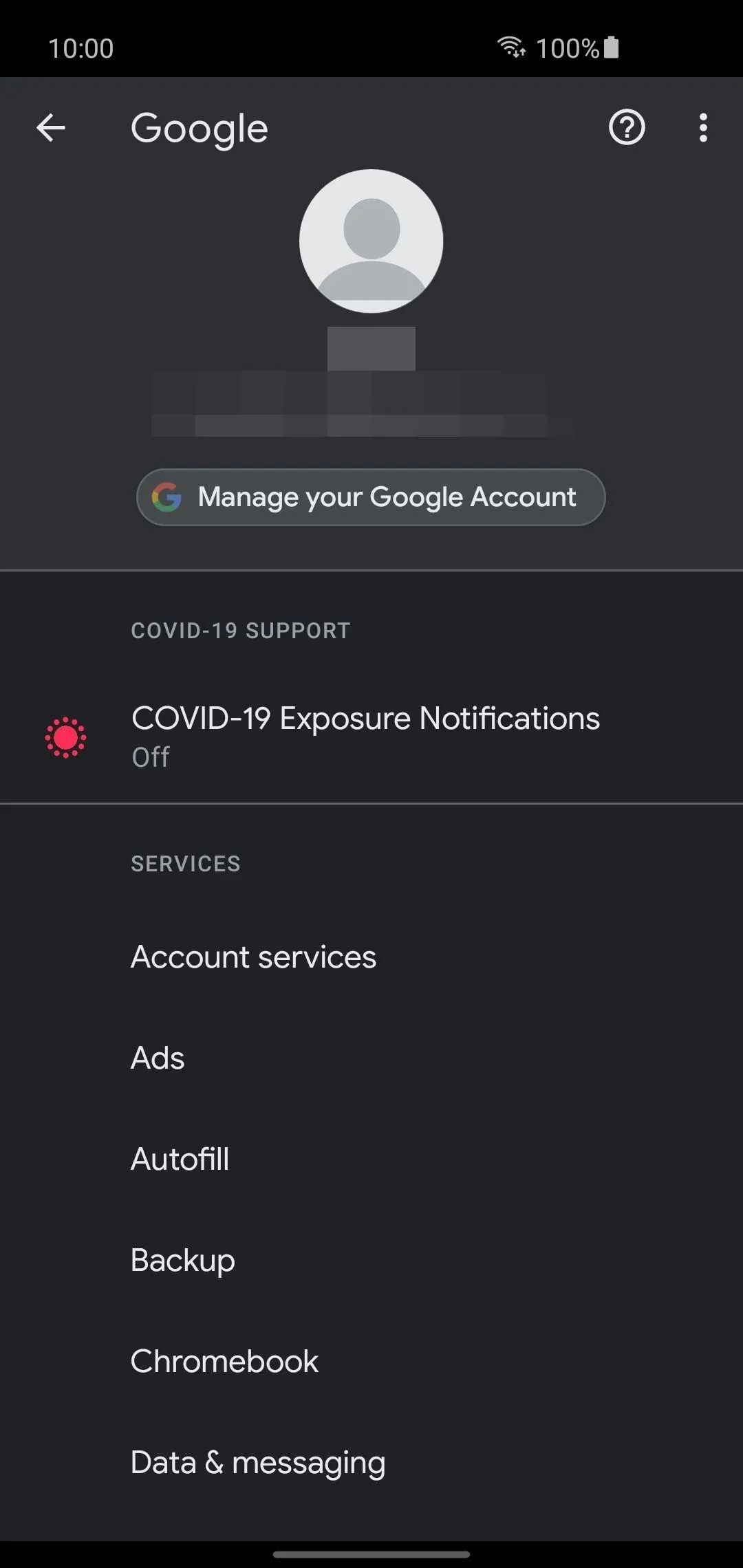Go back using the arrow icon
The image size is (743, 1568).
[x=51, y=128]
